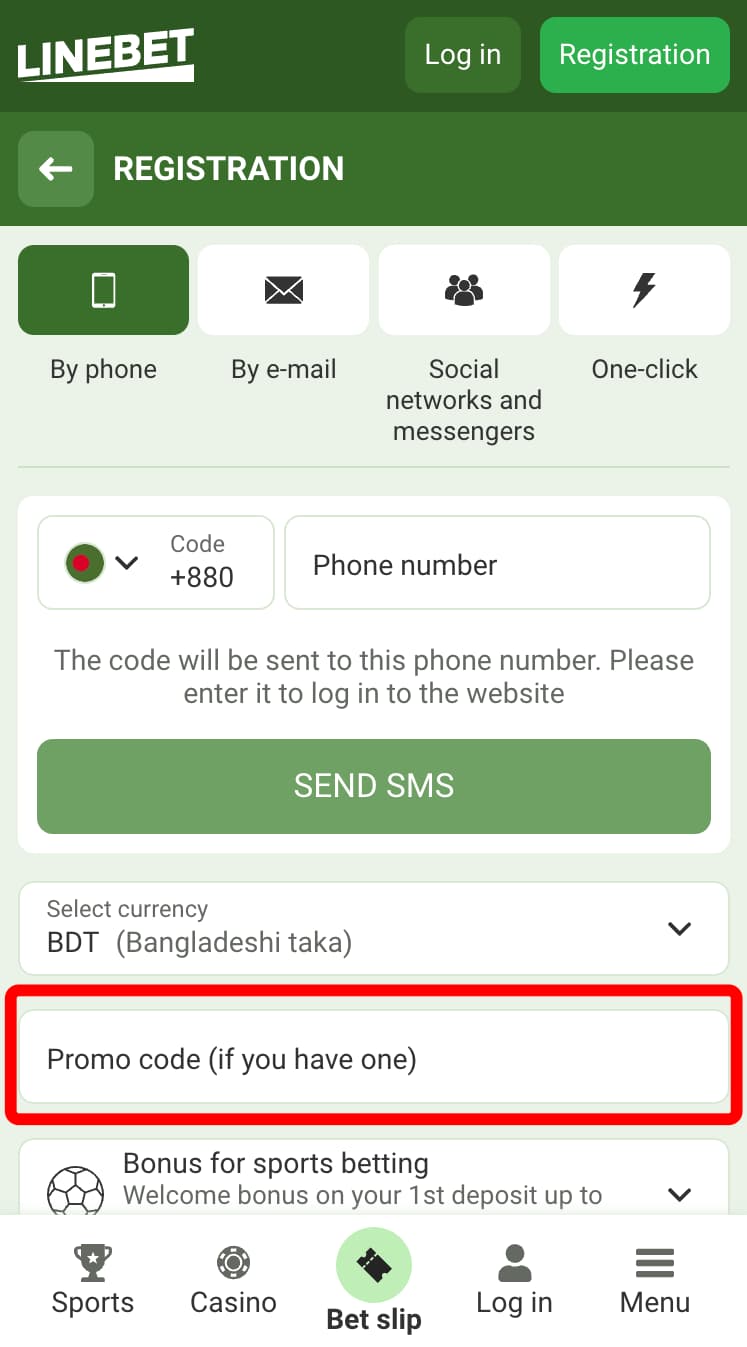Focus the Phone number field

click(x=497, y=563)
